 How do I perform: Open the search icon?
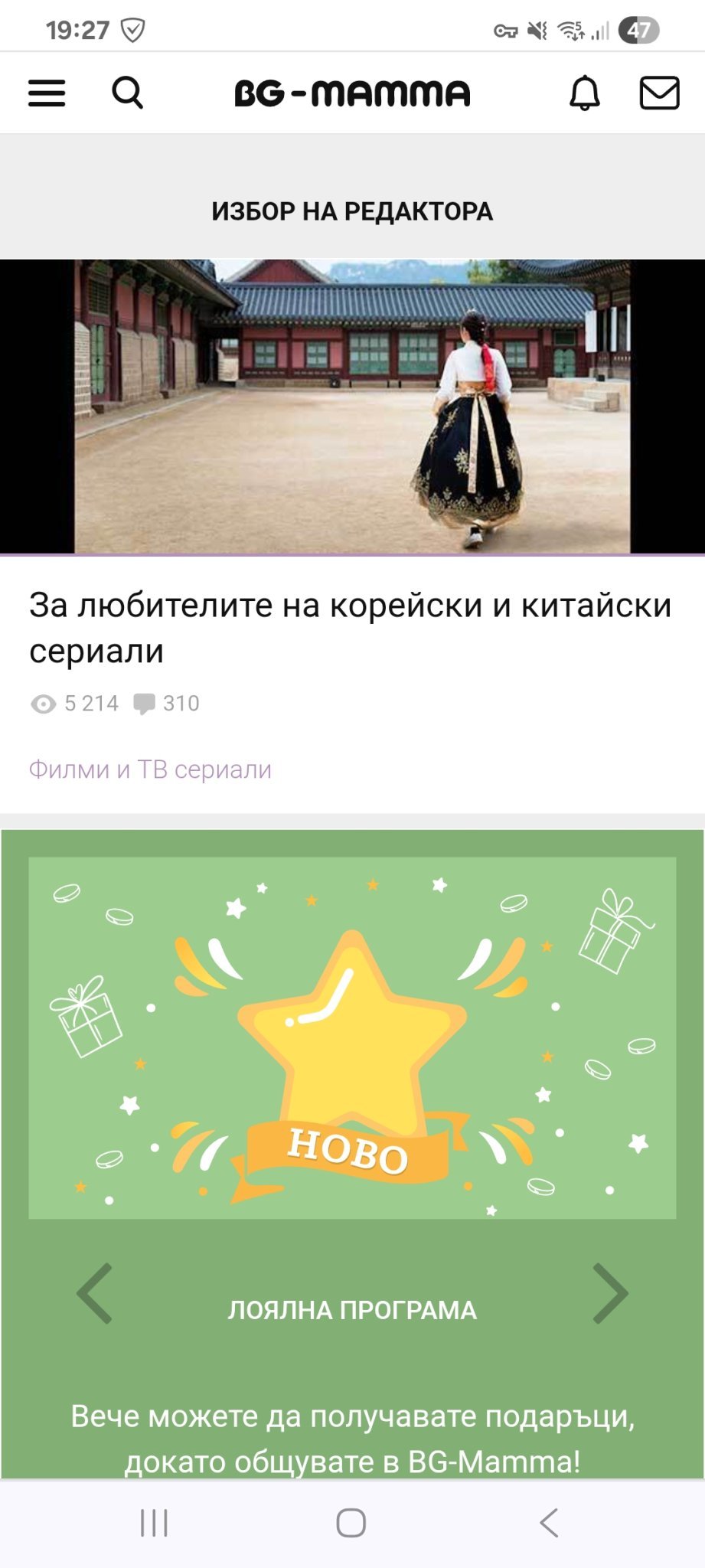127,93
